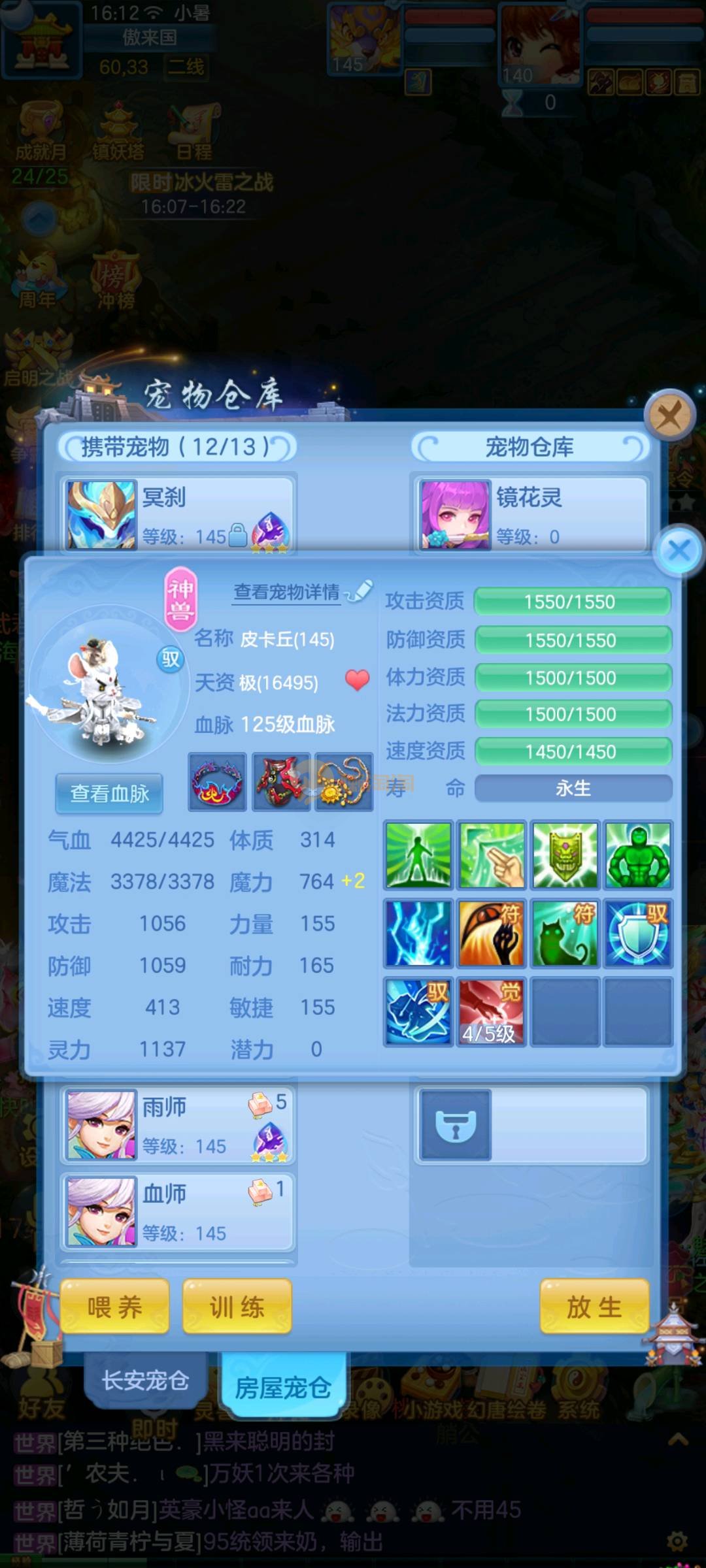View the 4/5级 awakening skill
Screen dimensions: 706x1568
point(491,1011)
